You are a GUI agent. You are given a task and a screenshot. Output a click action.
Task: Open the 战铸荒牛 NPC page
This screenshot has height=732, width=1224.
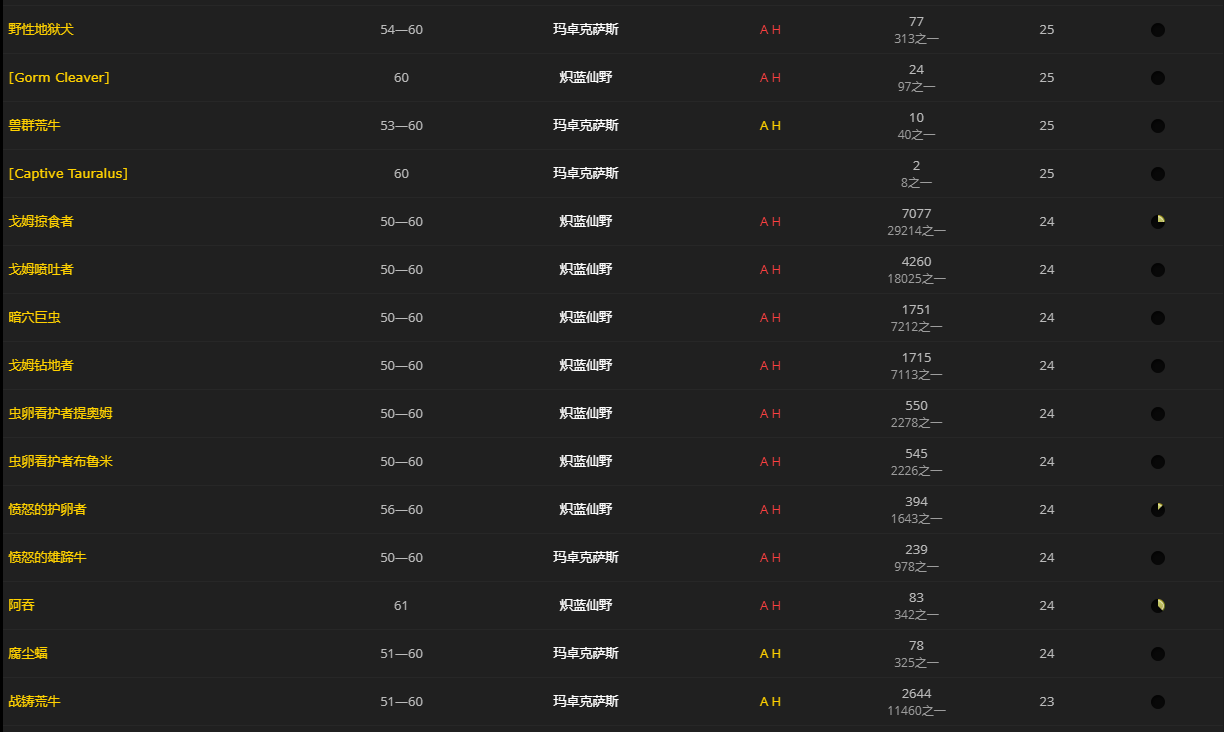pos(34,702)
